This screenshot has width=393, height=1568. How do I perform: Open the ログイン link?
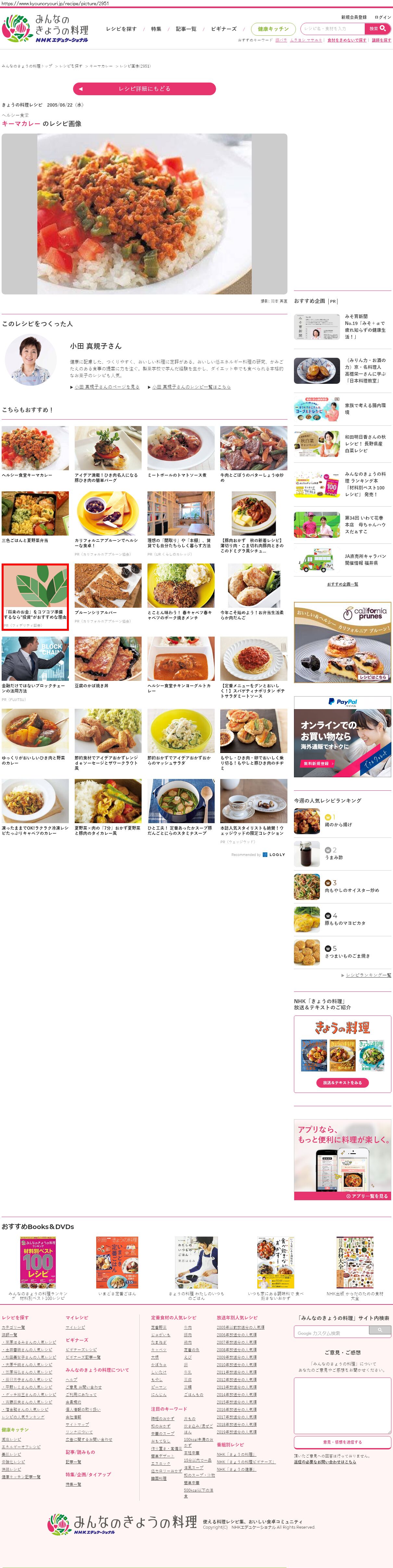pos(383,17)
